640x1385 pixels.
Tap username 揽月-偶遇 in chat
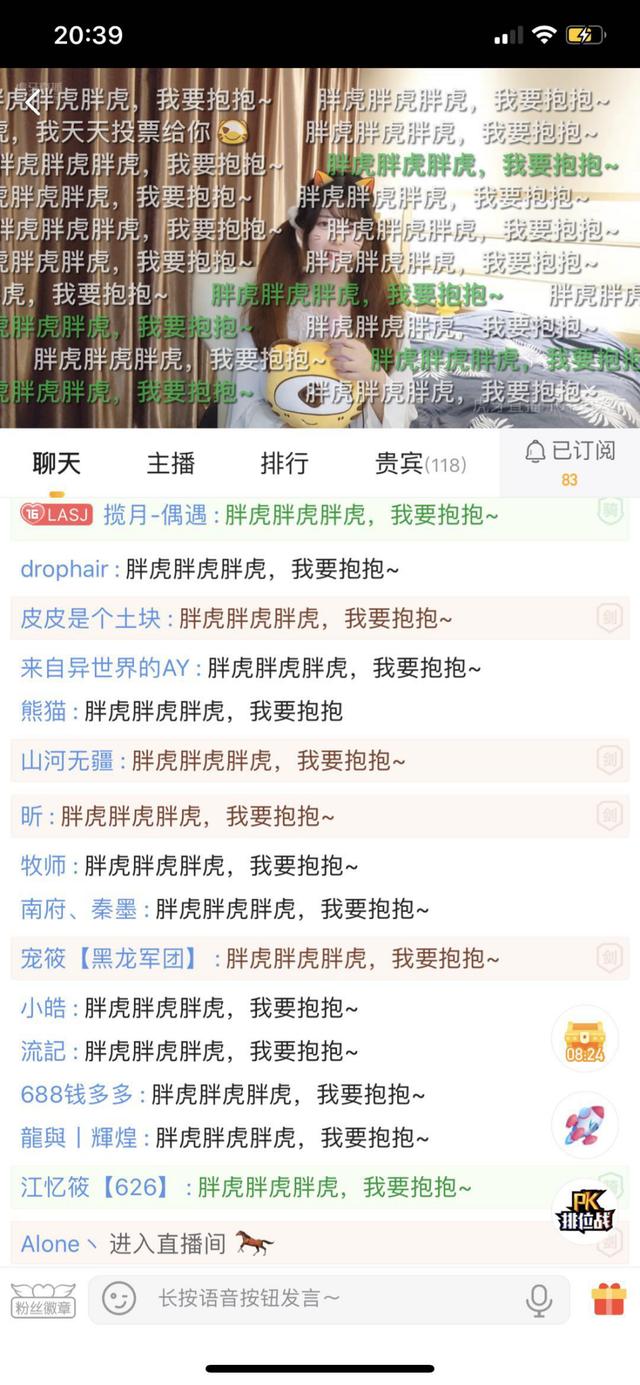pyautogui.click(x=155, y=516)
